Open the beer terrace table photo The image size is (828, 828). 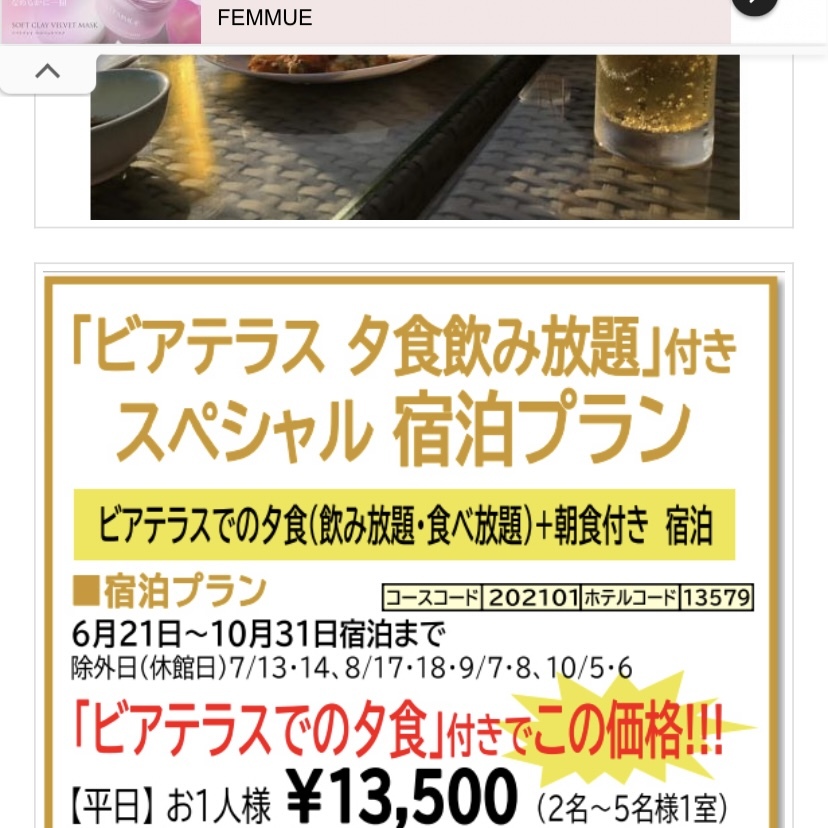(x=414, y=138)
